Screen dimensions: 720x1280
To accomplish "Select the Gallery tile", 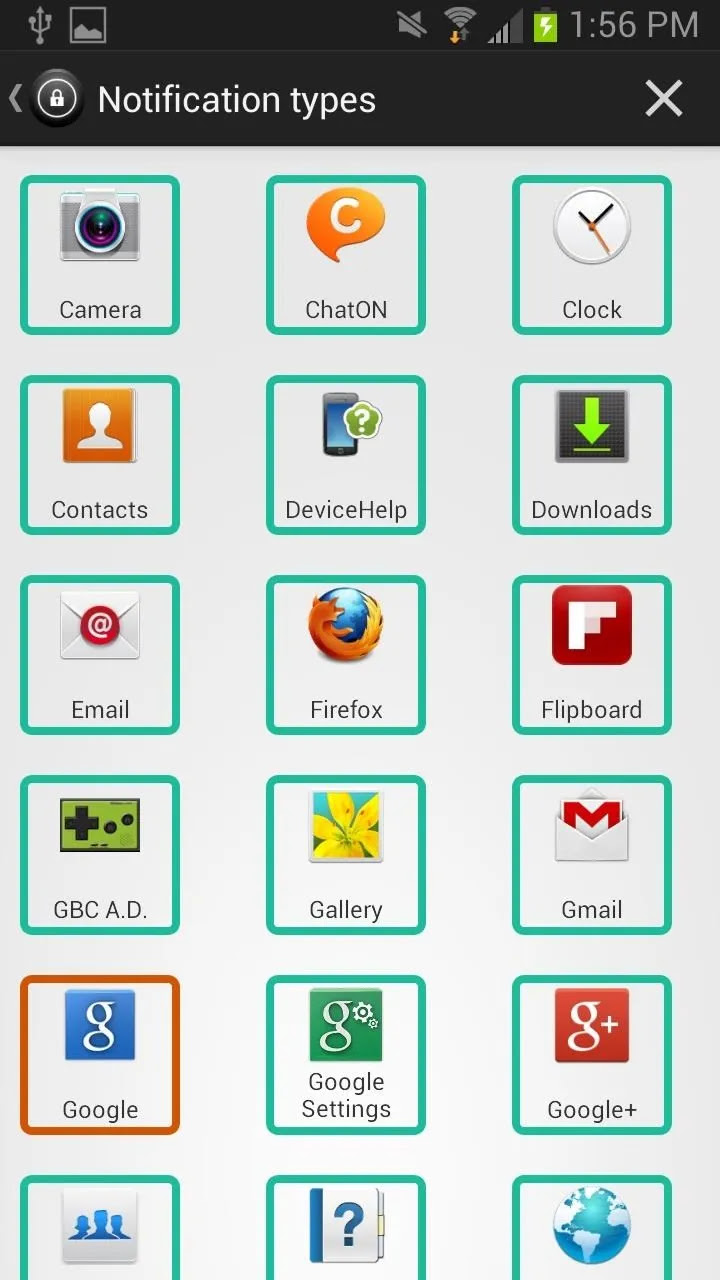I will click(x=346, y=855).
